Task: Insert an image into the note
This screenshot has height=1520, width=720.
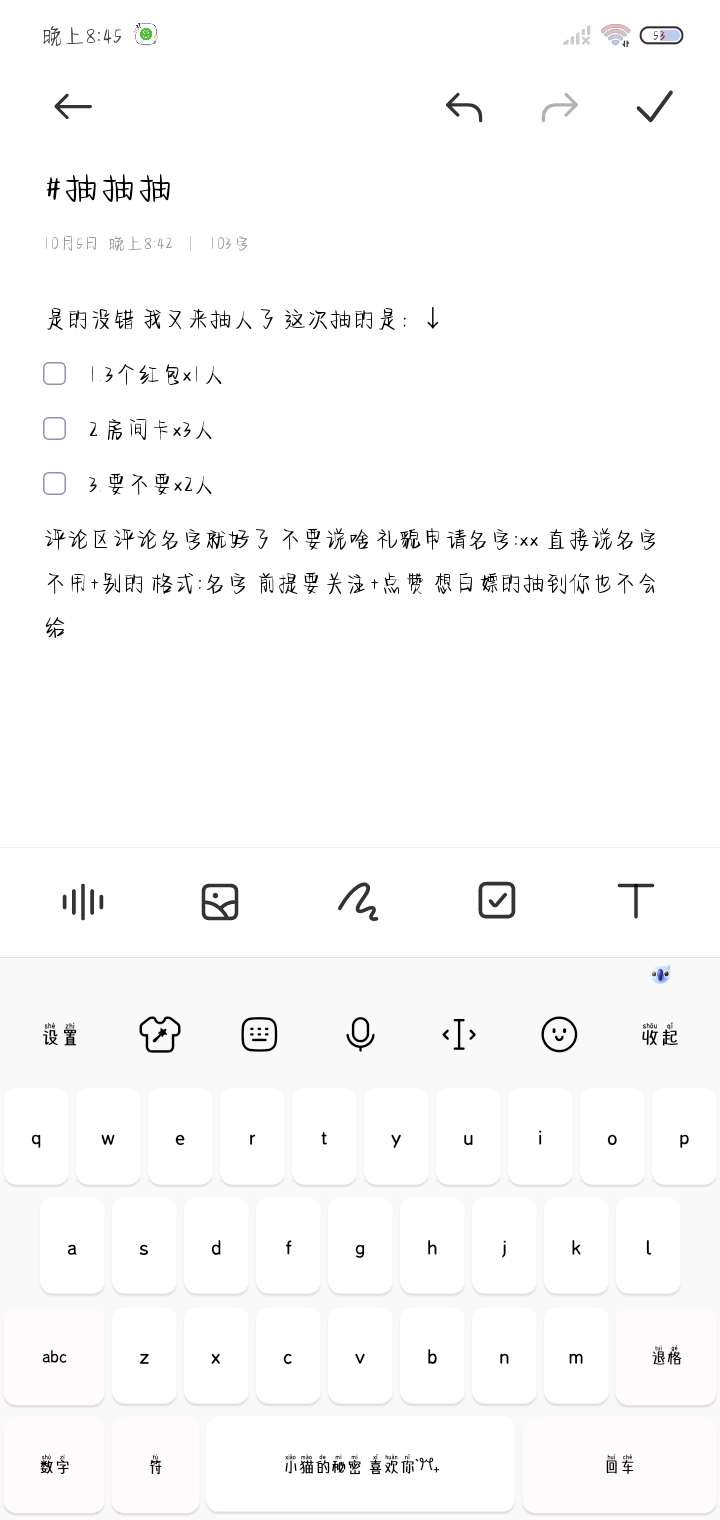Action: point(220,902)
